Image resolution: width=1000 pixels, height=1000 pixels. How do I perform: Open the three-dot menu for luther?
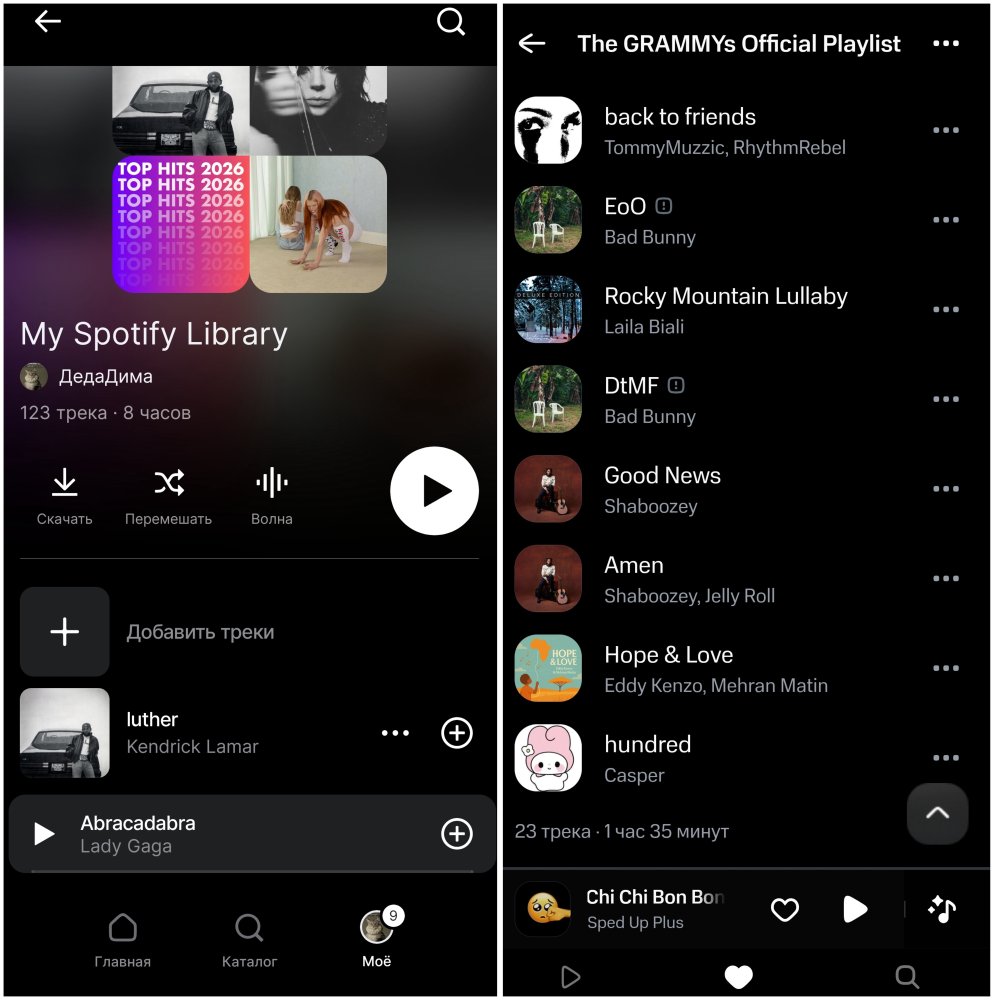pos(395,733)
